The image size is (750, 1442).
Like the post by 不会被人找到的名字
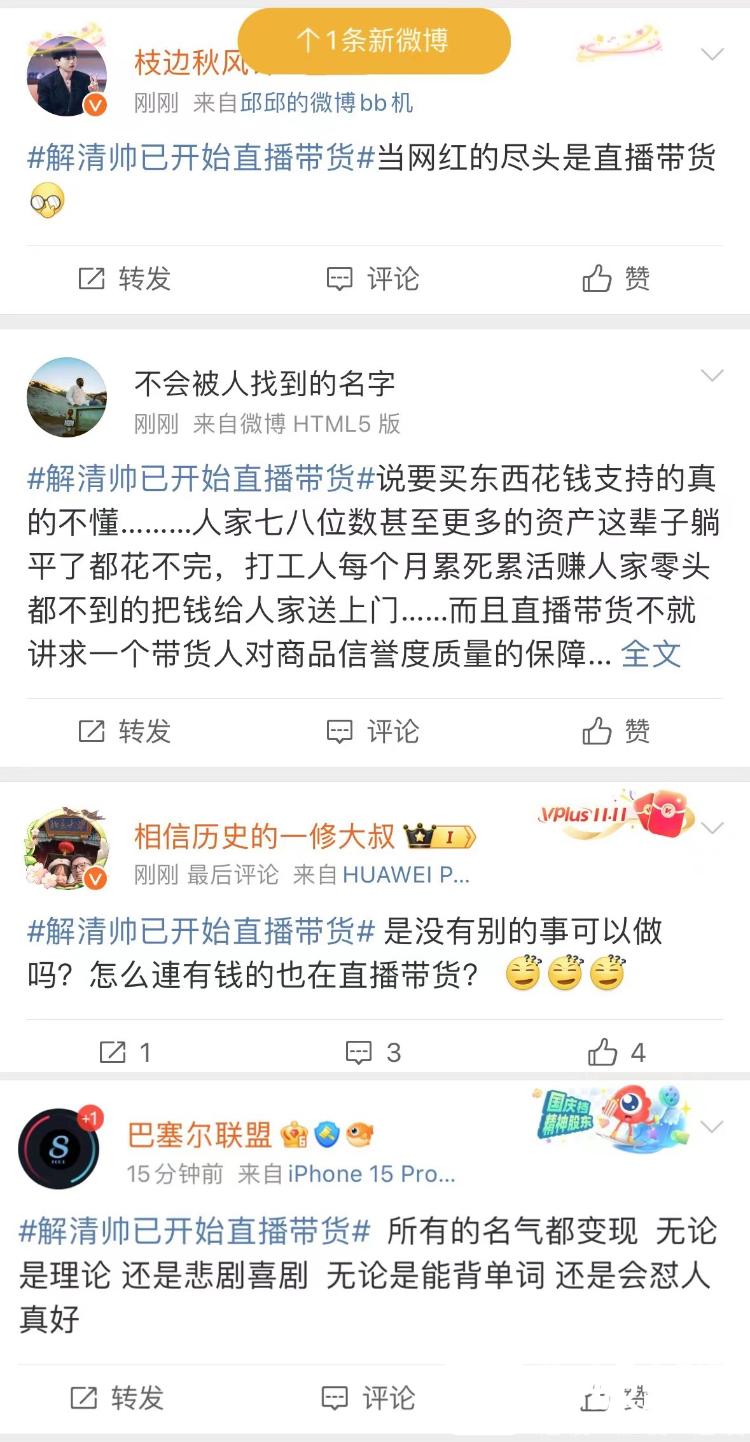pyautogui.click(x=616, y=731)
